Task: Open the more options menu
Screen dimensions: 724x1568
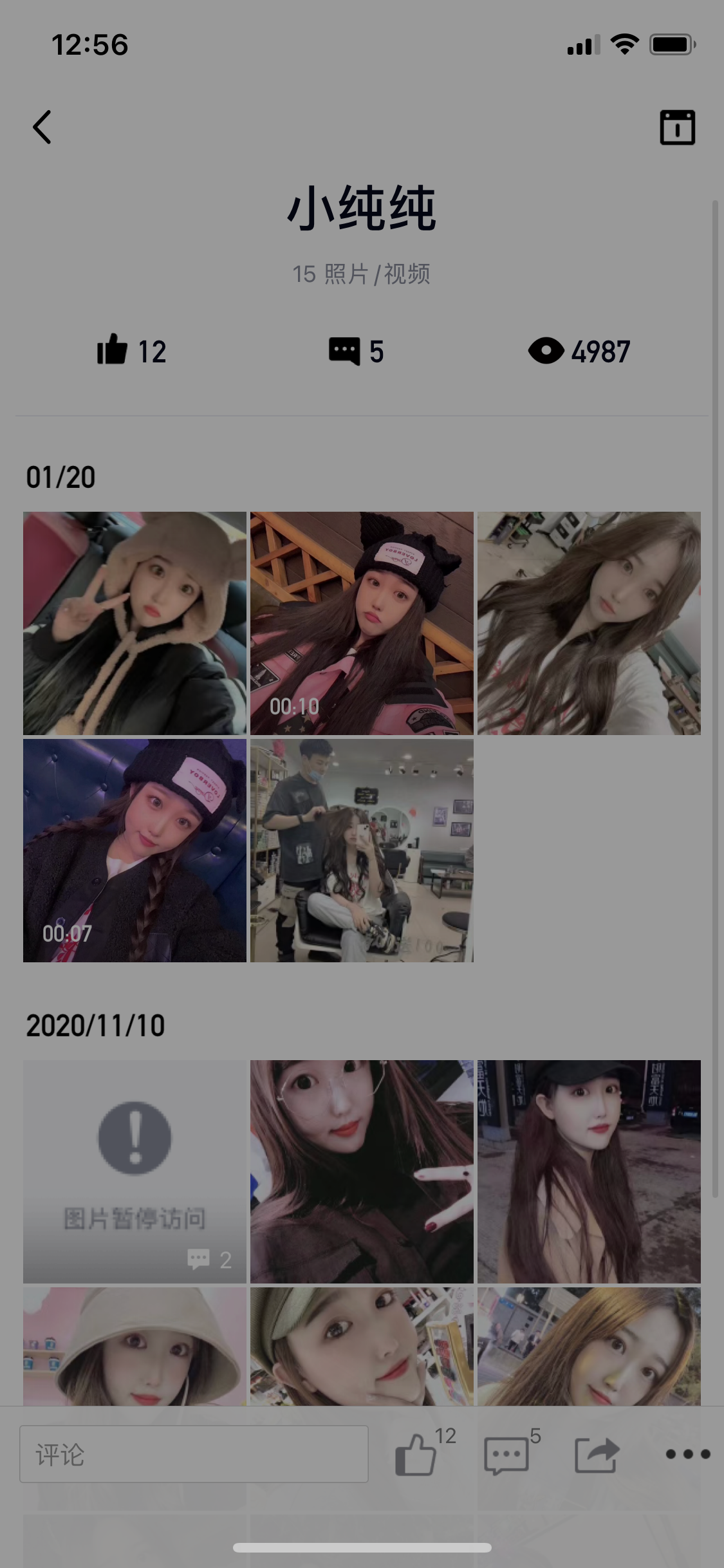Action: [687, 1454]
